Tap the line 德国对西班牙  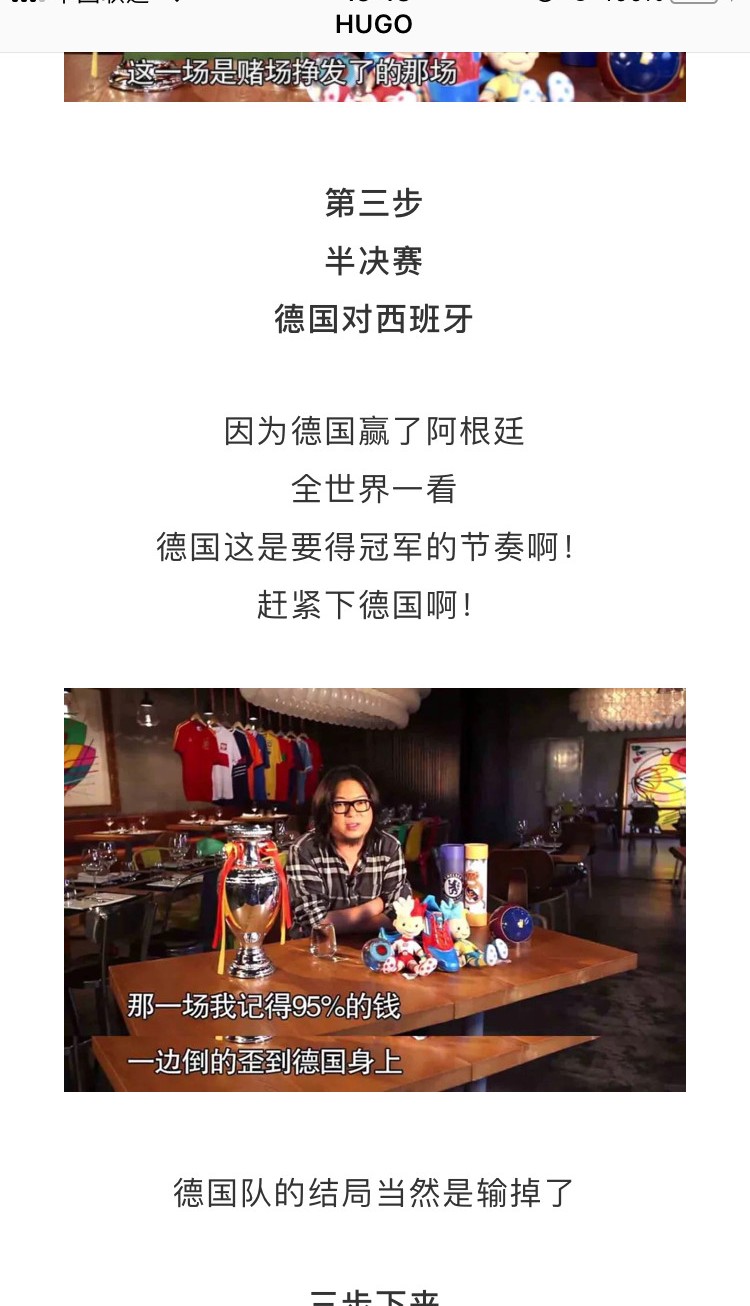tap(374, 320)
